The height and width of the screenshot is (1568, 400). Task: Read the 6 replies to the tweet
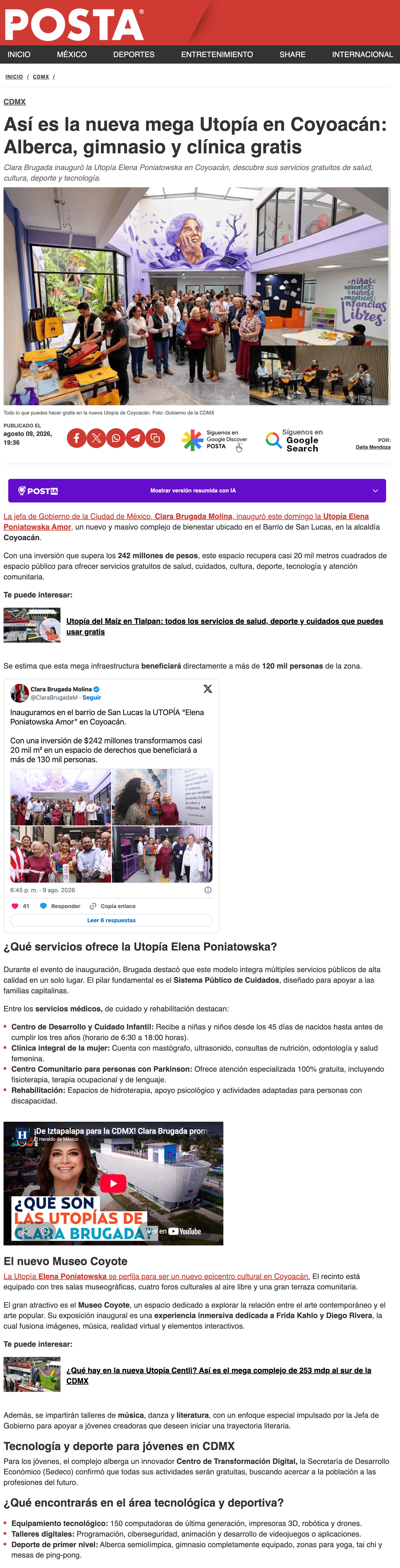click(x=111, y=920)
